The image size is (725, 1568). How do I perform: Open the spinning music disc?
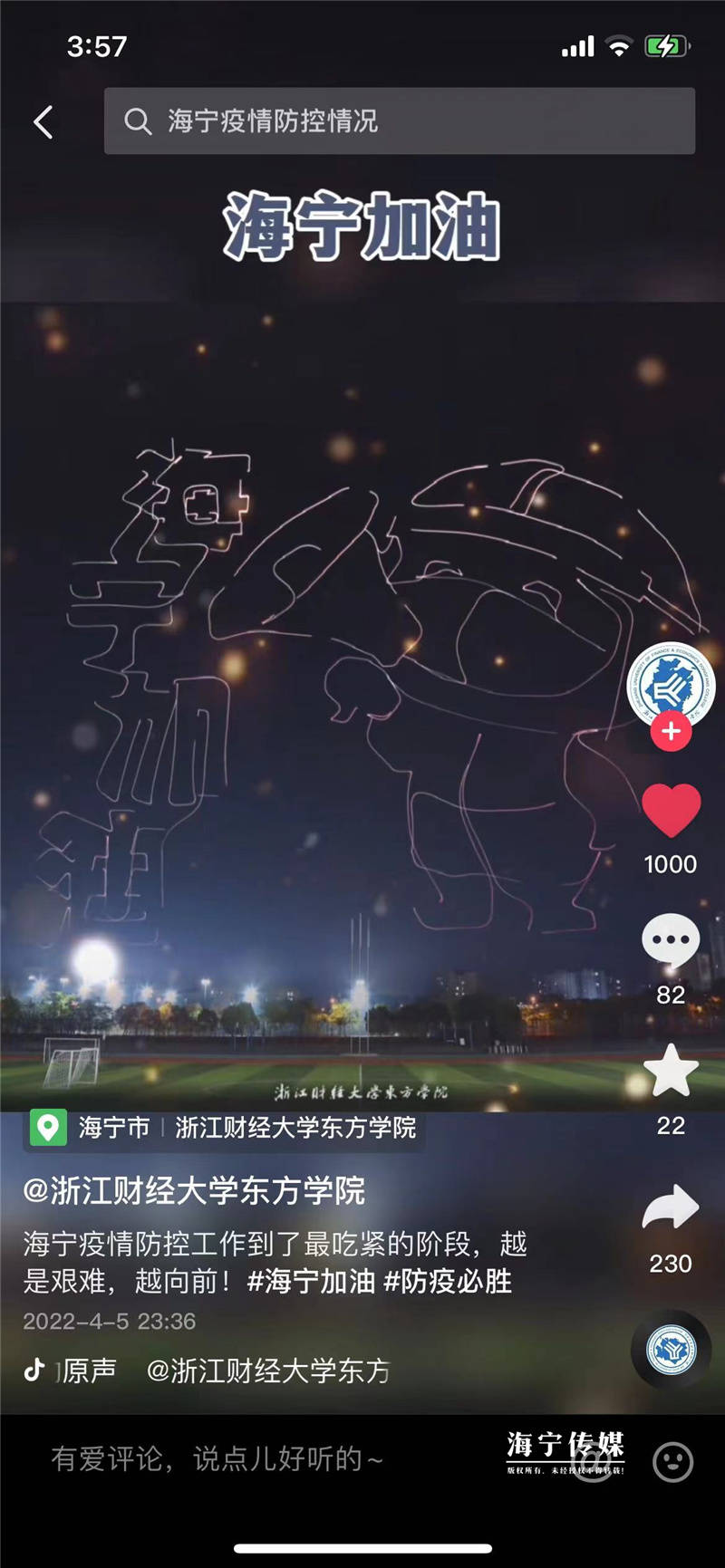click(x=671, y=1350)
